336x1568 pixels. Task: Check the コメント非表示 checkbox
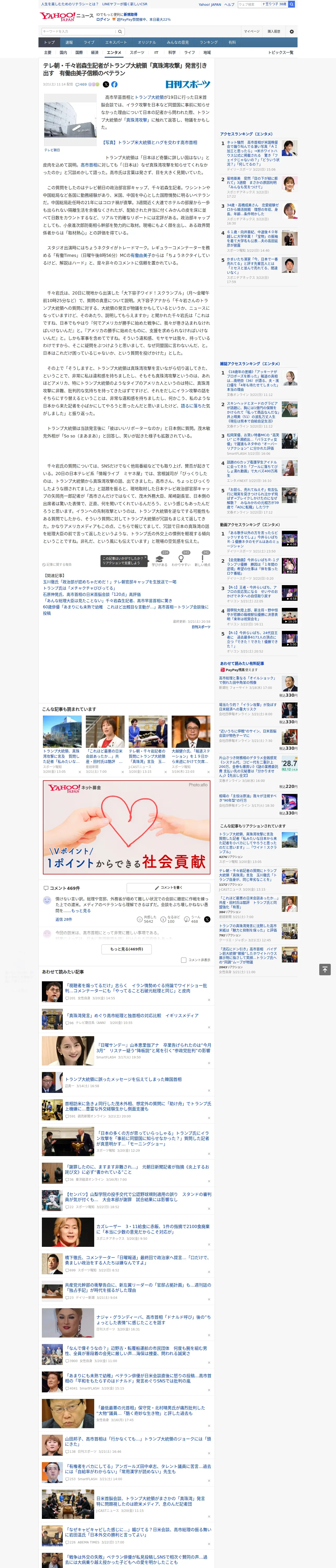(x=183, y=960)
